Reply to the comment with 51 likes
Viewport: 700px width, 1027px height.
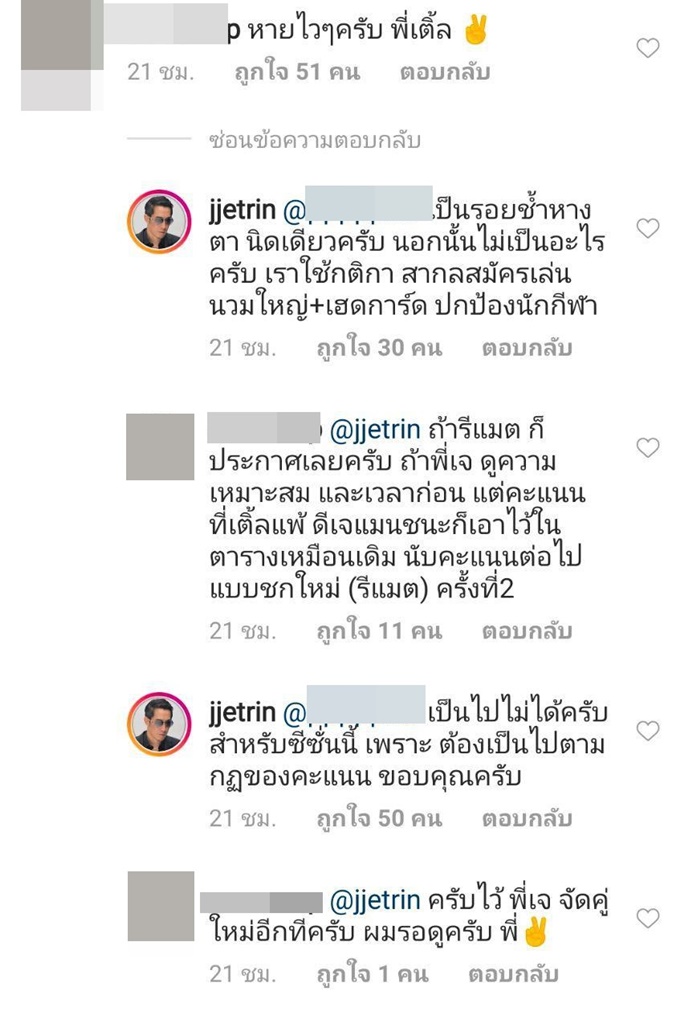click(x=444, y=73)
